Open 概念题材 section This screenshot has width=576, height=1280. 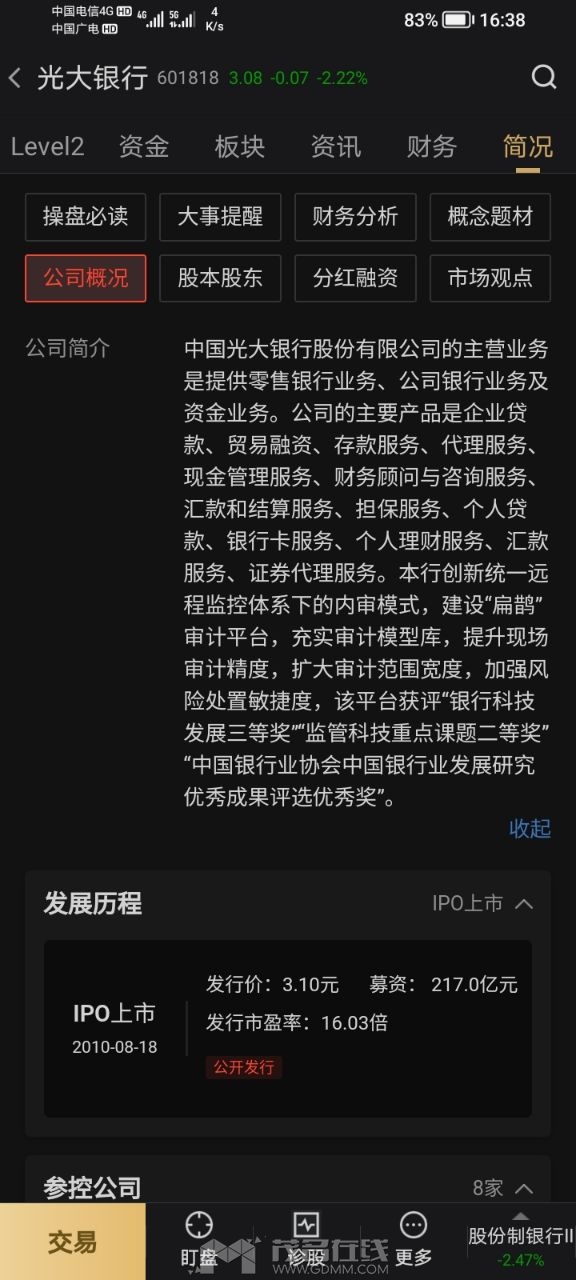(490, 217)
